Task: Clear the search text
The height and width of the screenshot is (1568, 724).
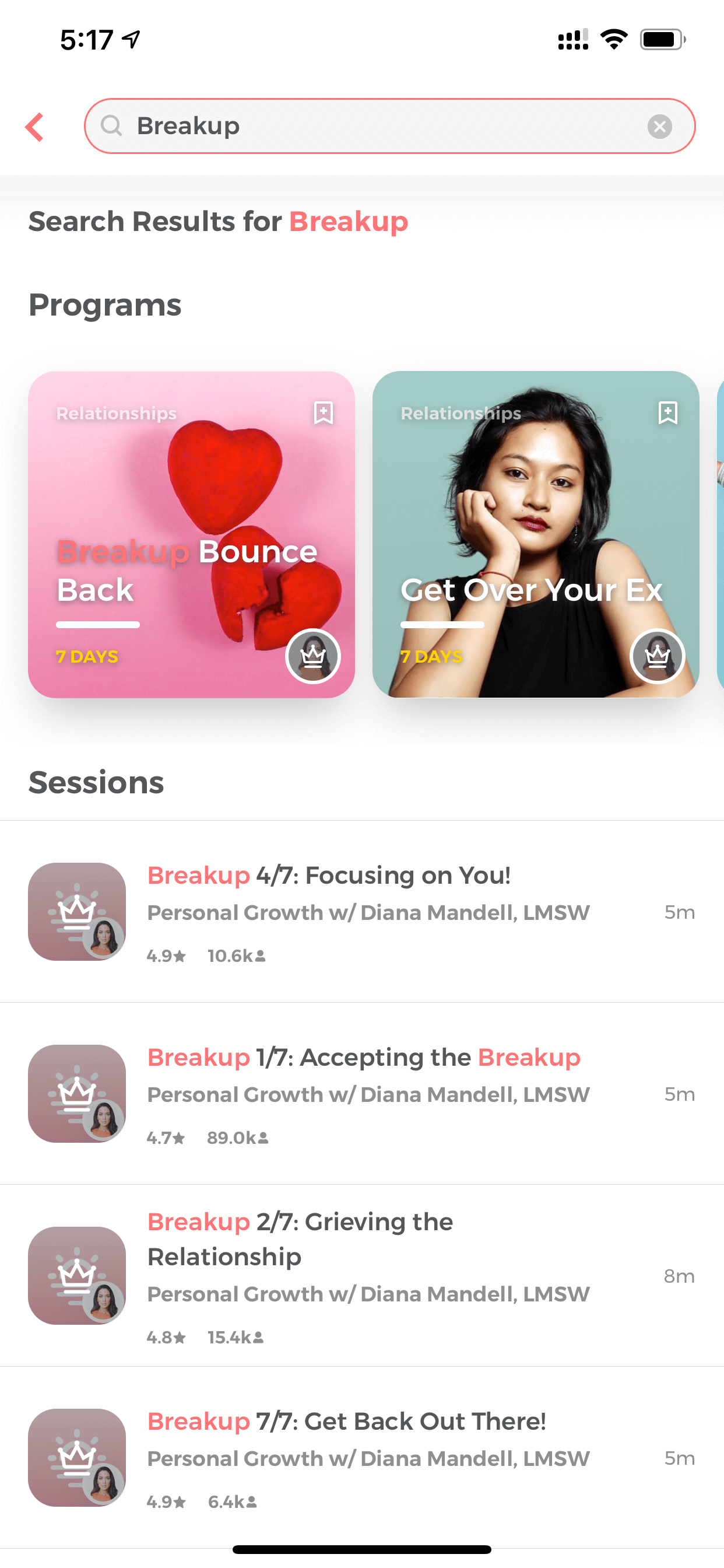Action: 659,126
